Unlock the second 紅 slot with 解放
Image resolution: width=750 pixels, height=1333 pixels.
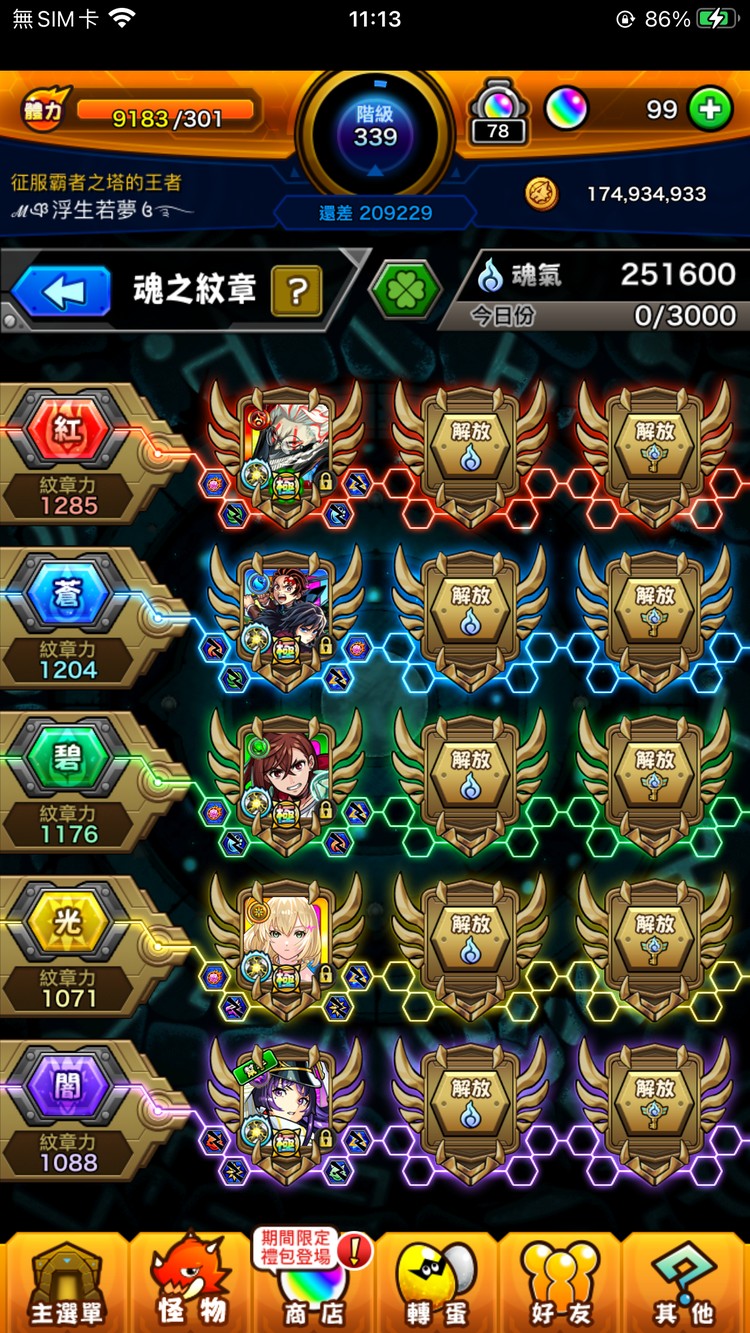(470, 448)
